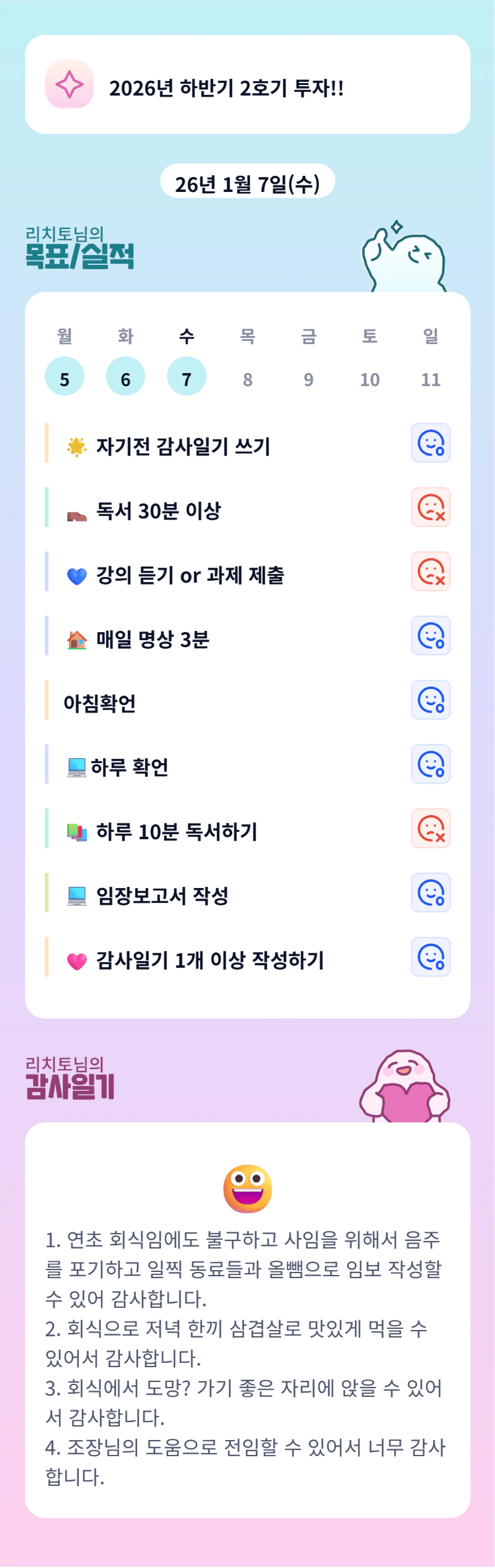The image size is (495, 1568).
Task: Change the status of 하루 10분 독서하기
Action: (x=430, y=828)
